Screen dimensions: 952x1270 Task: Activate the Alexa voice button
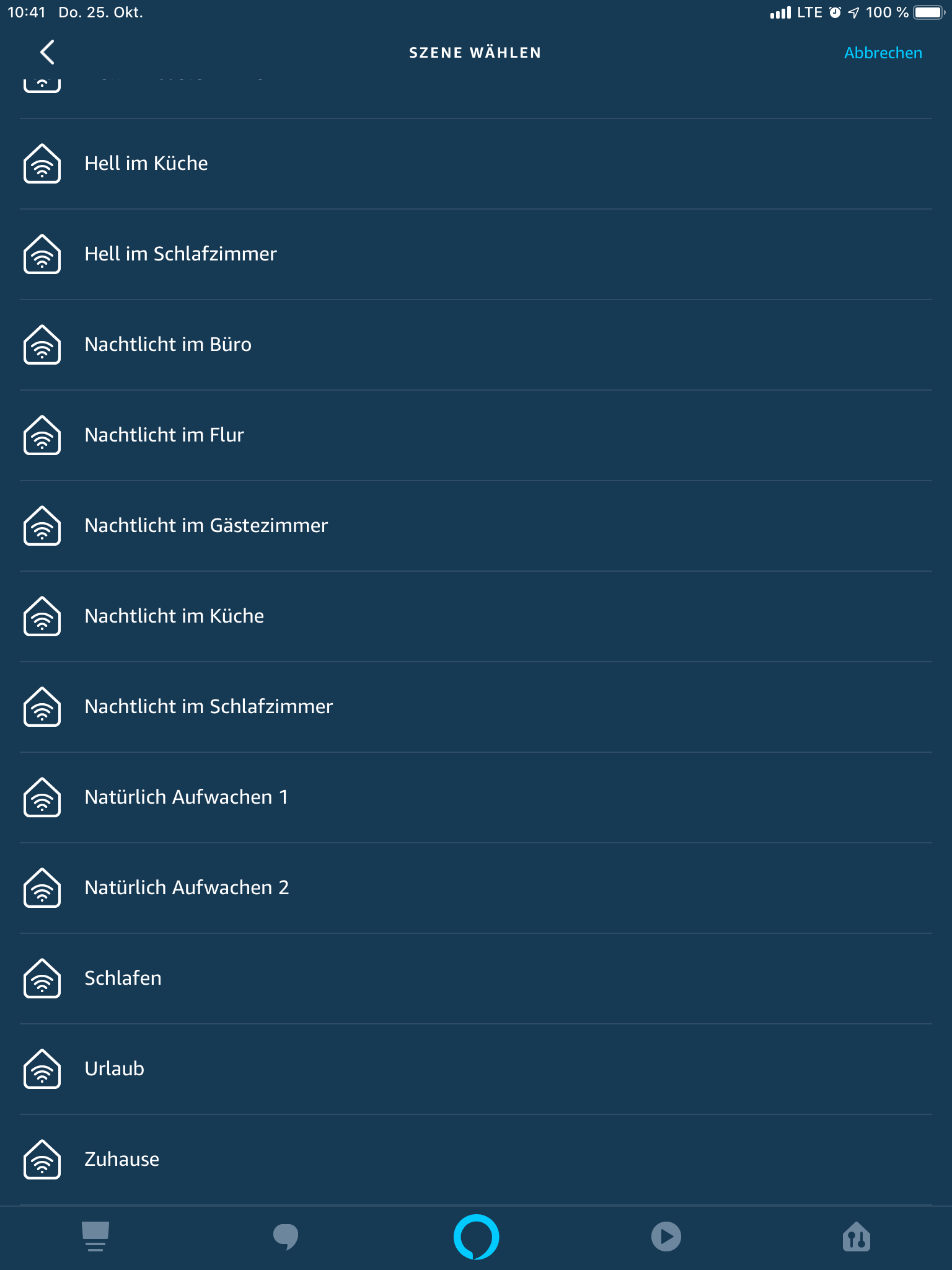click(476, 1237)
